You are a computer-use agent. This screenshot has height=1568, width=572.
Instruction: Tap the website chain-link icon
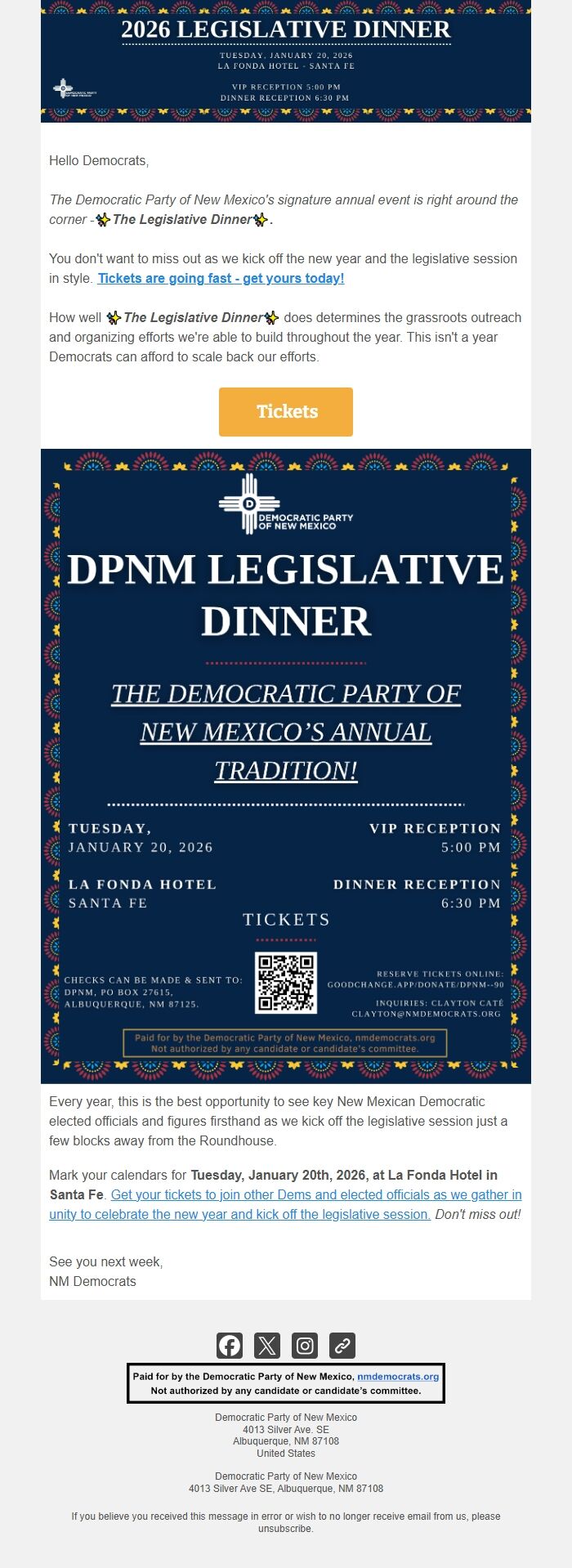[x=342, y=1346]
